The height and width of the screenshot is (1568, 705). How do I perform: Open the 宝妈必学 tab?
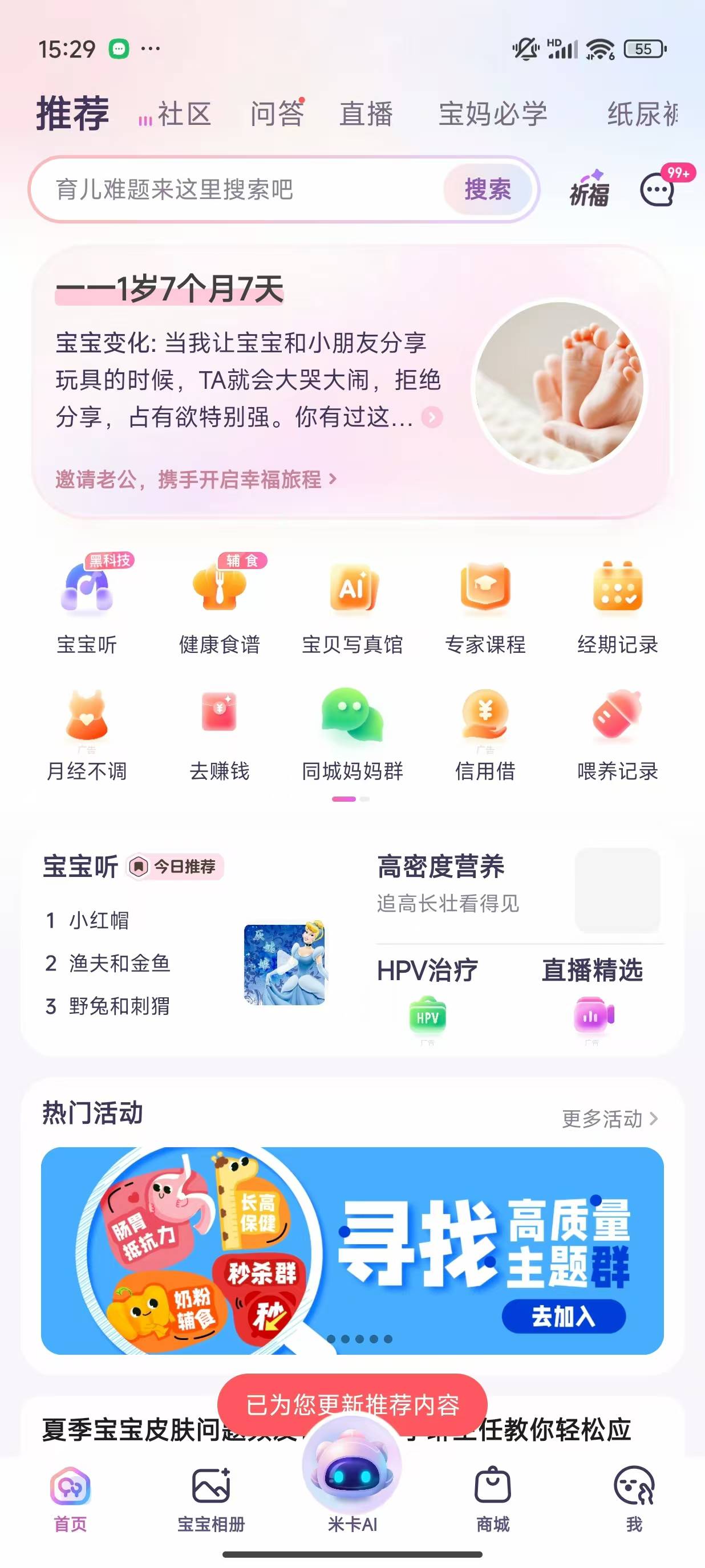coord(492,114)
